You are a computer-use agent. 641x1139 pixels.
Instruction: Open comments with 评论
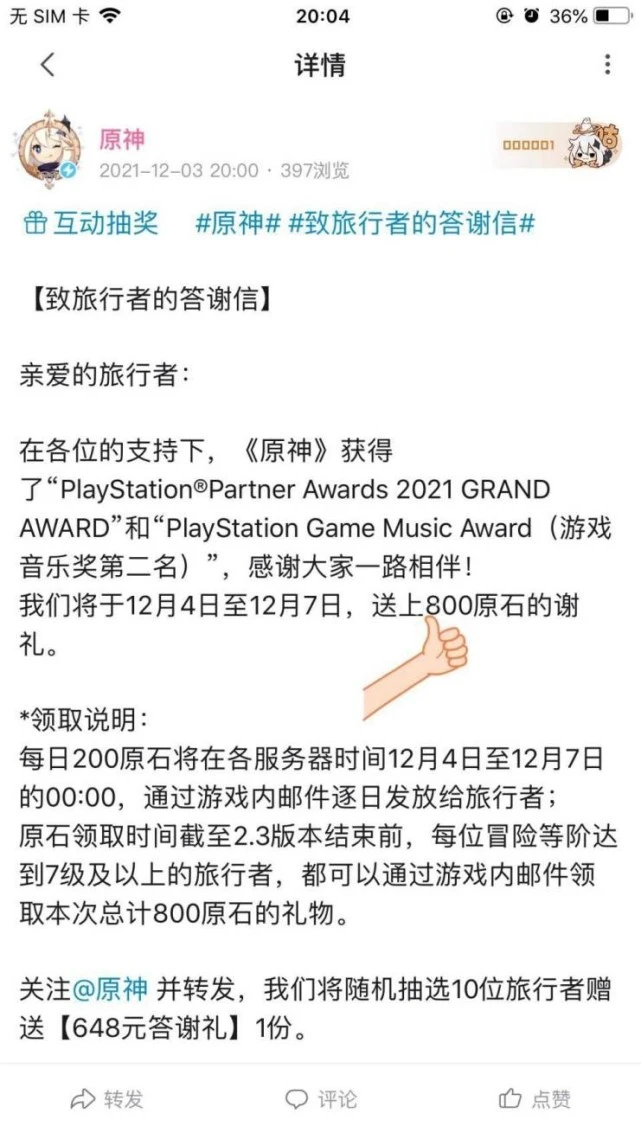pos(320,1099)
